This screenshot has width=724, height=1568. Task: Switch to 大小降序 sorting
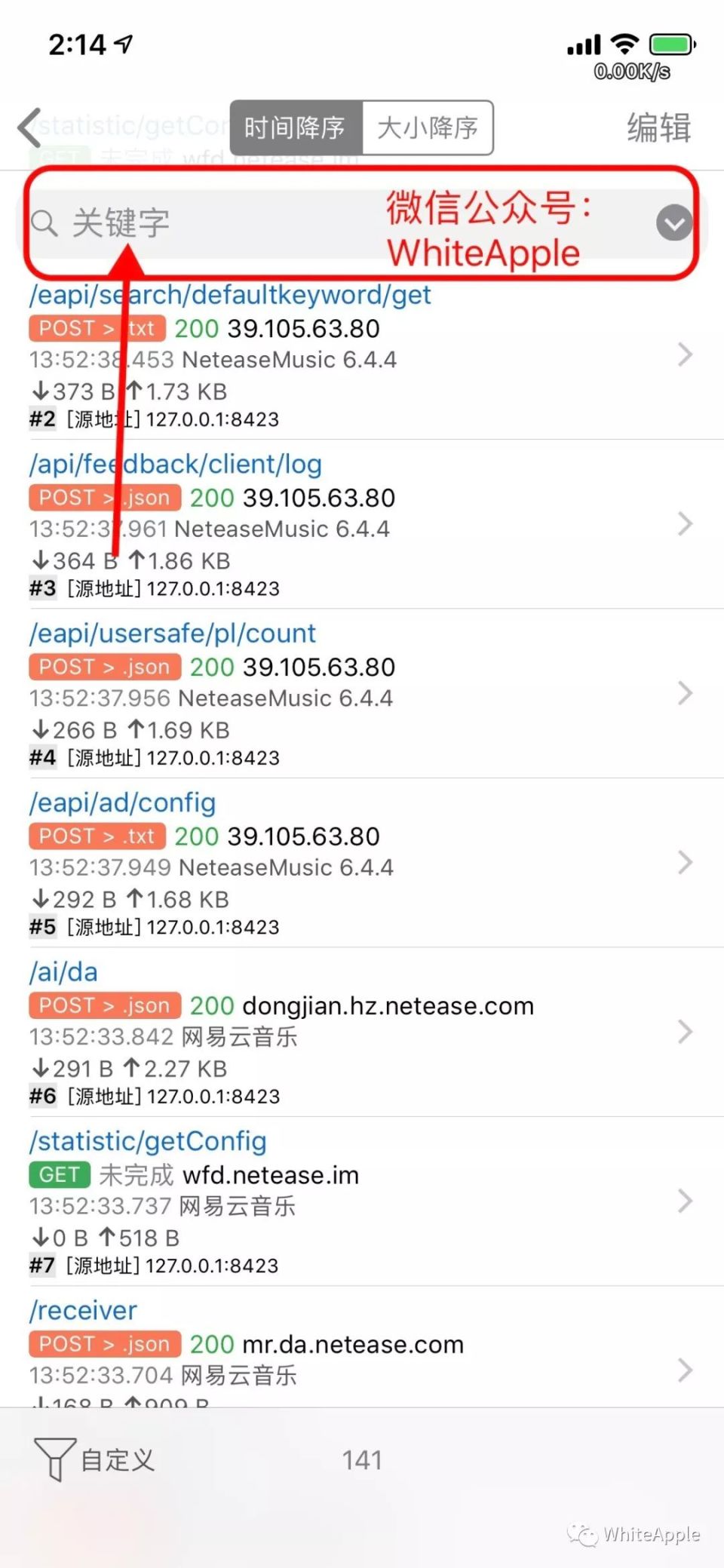[428, 127]
